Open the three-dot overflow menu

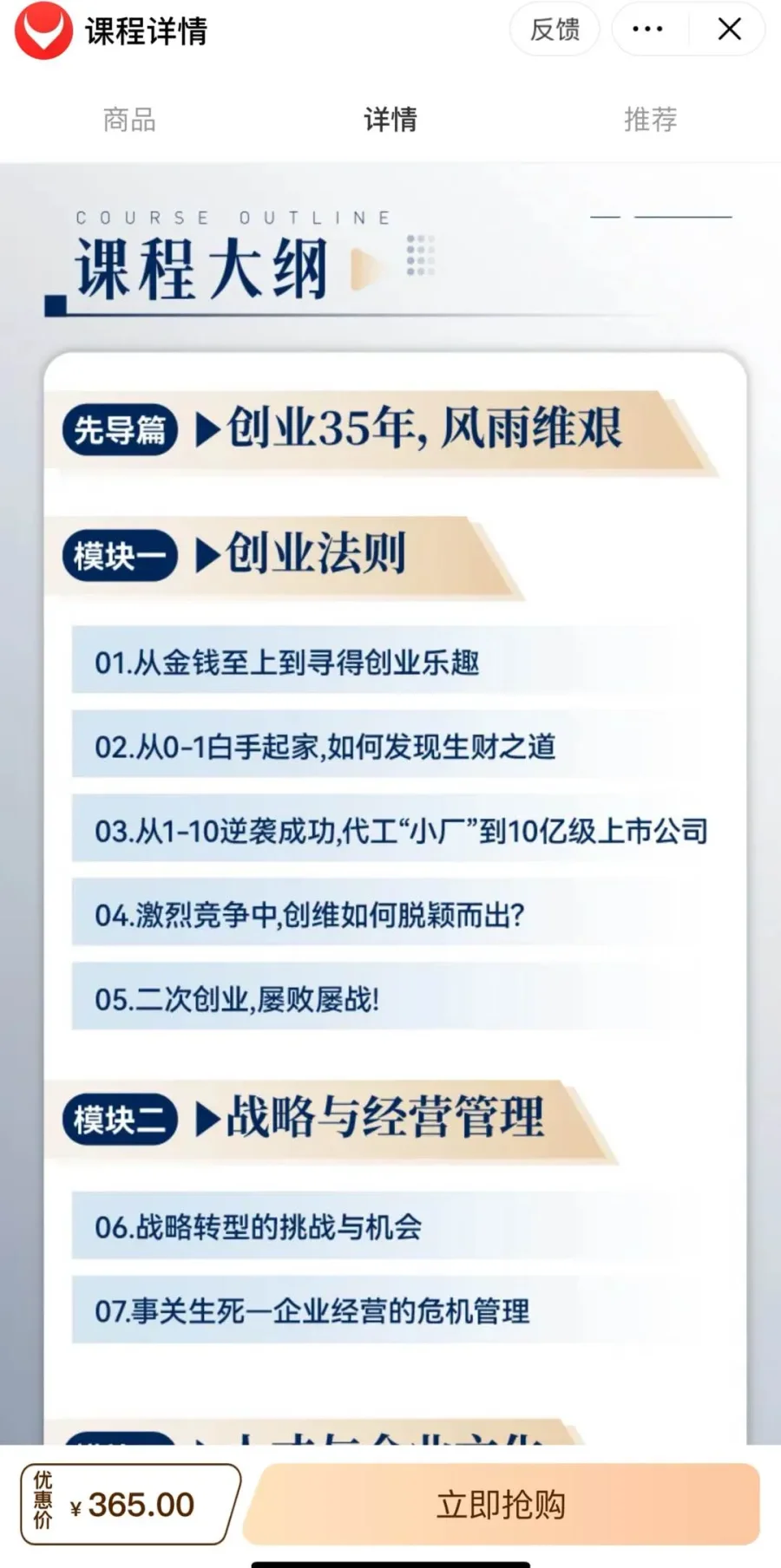tap(647, 29)
